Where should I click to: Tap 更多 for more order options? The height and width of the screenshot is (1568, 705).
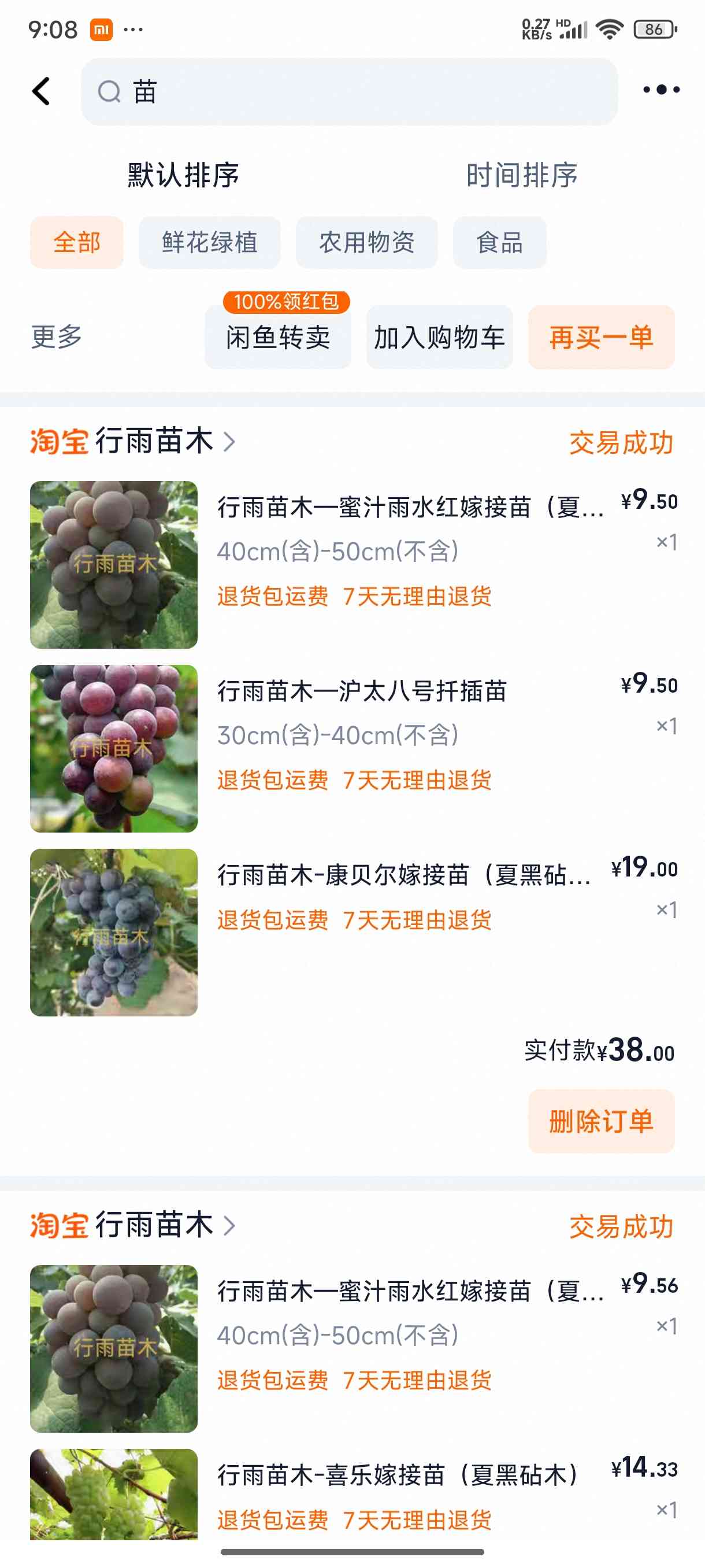(57, 336)
